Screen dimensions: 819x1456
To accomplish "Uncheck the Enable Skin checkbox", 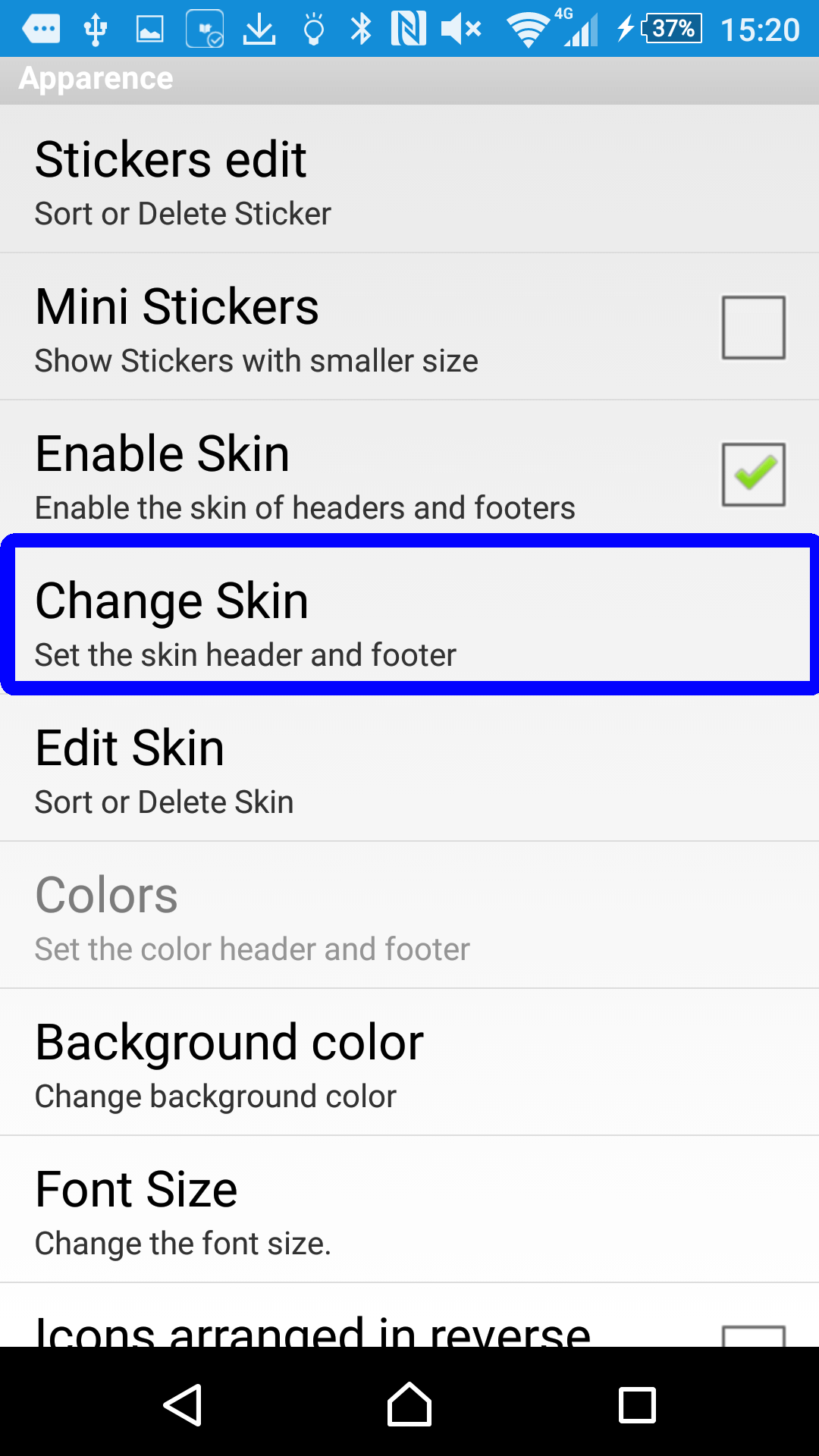I will [x=753, y=474].
